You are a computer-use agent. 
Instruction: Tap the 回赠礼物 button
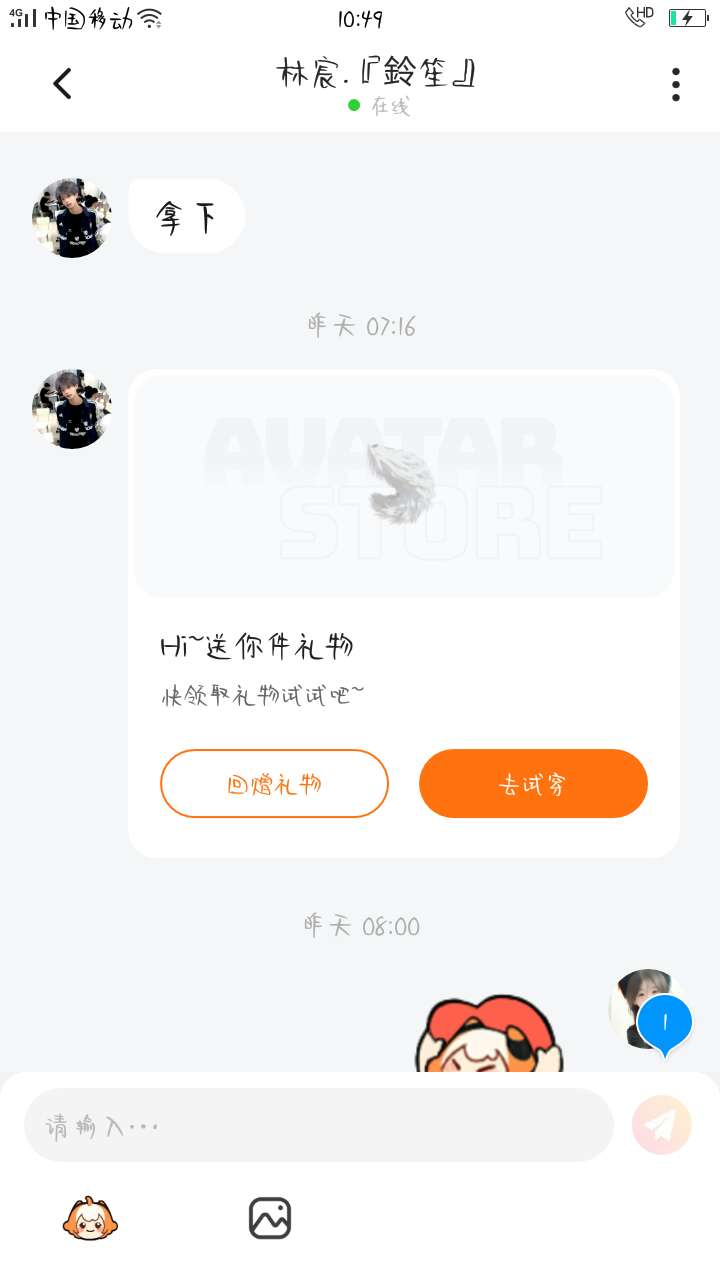[274, 784]
